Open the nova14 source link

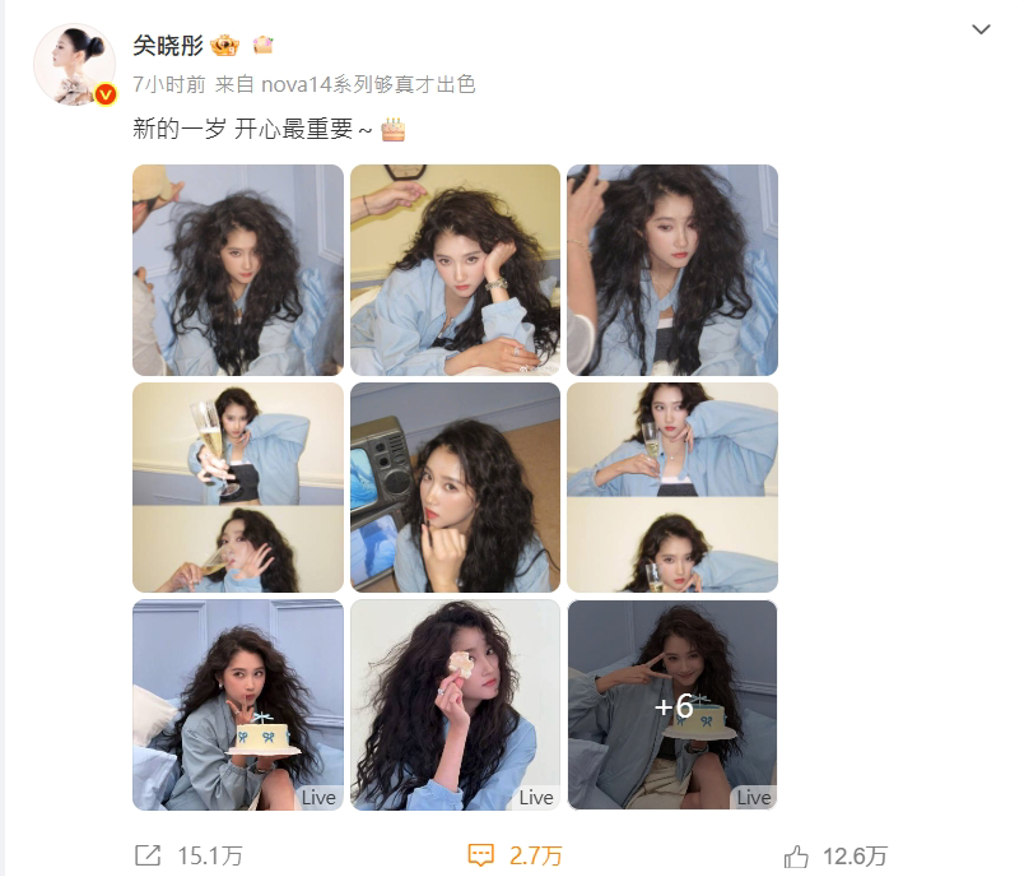click(367, 85)
